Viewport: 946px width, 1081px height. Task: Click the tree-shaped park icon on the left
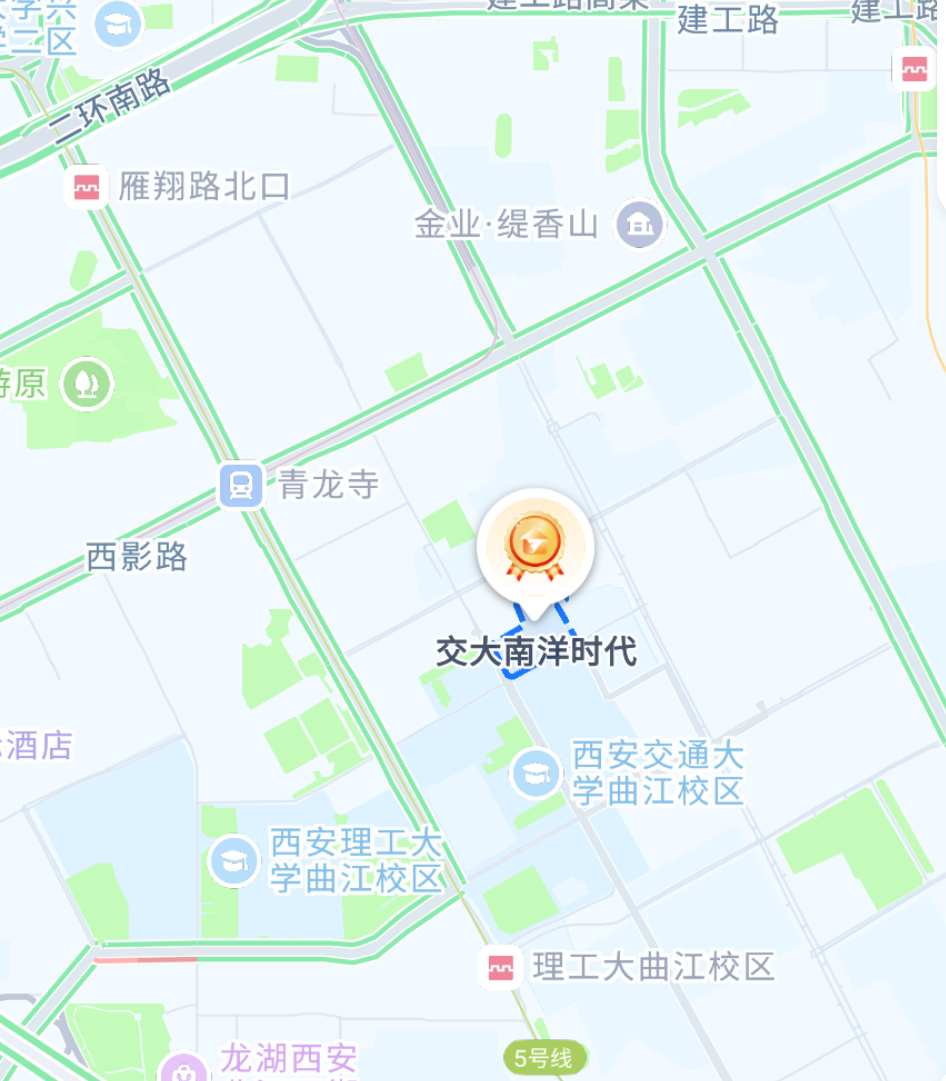click(85, 380)
